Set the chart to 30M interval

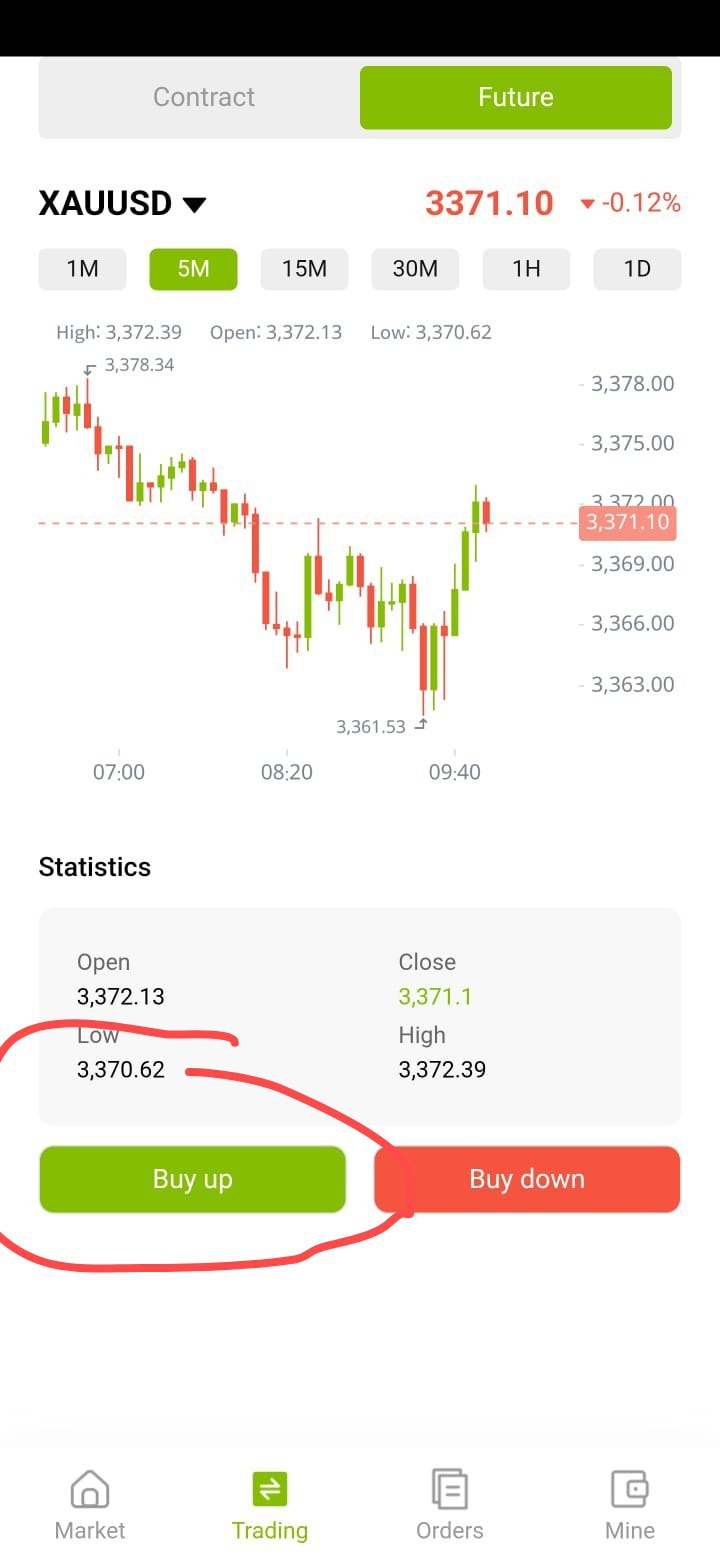click(415, 269)
